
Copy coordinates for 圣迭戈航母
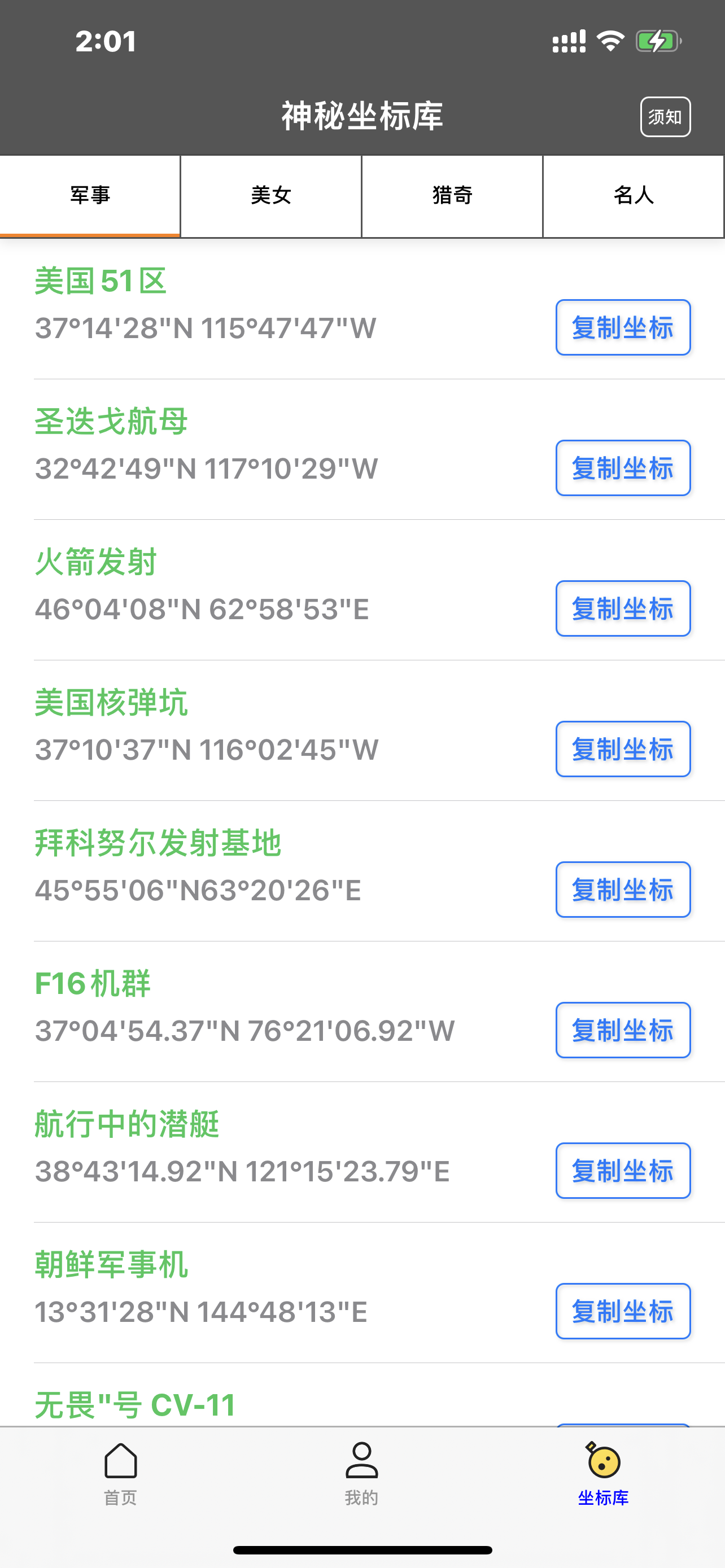pyautogui.click(x=623, y=468)
